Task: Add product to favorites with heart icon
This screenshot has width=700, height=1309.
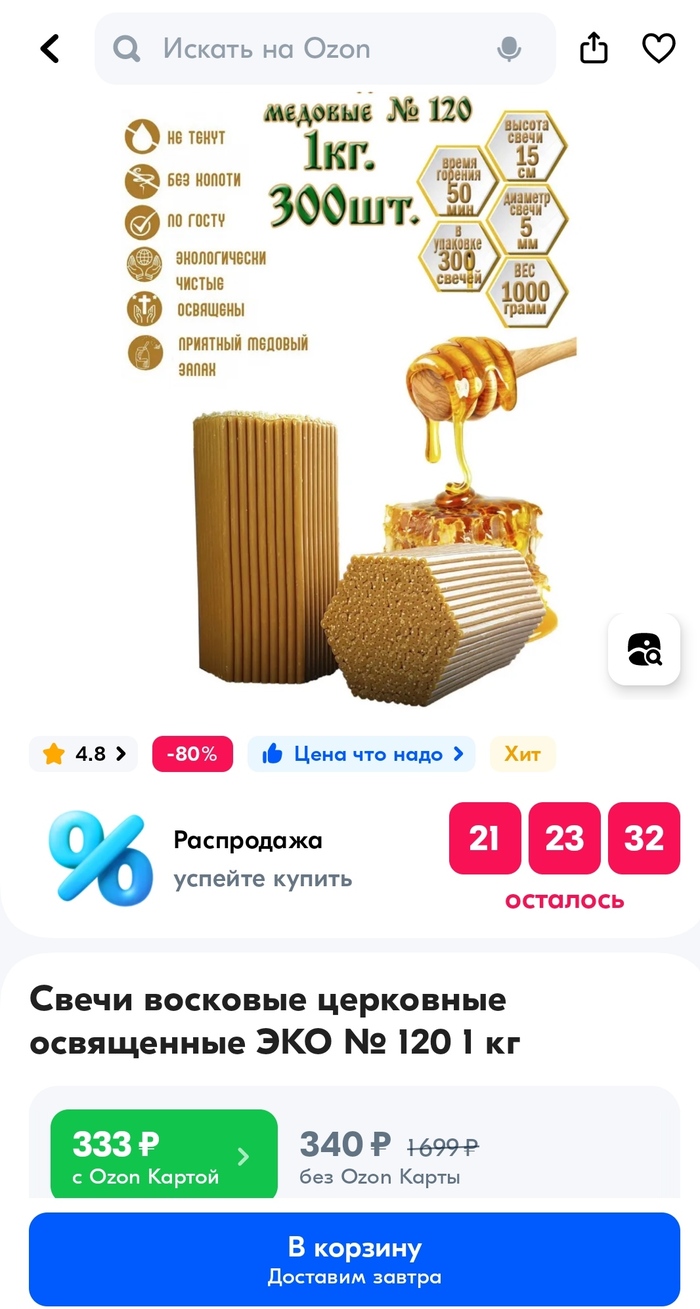Action: (x=658, y=48)
